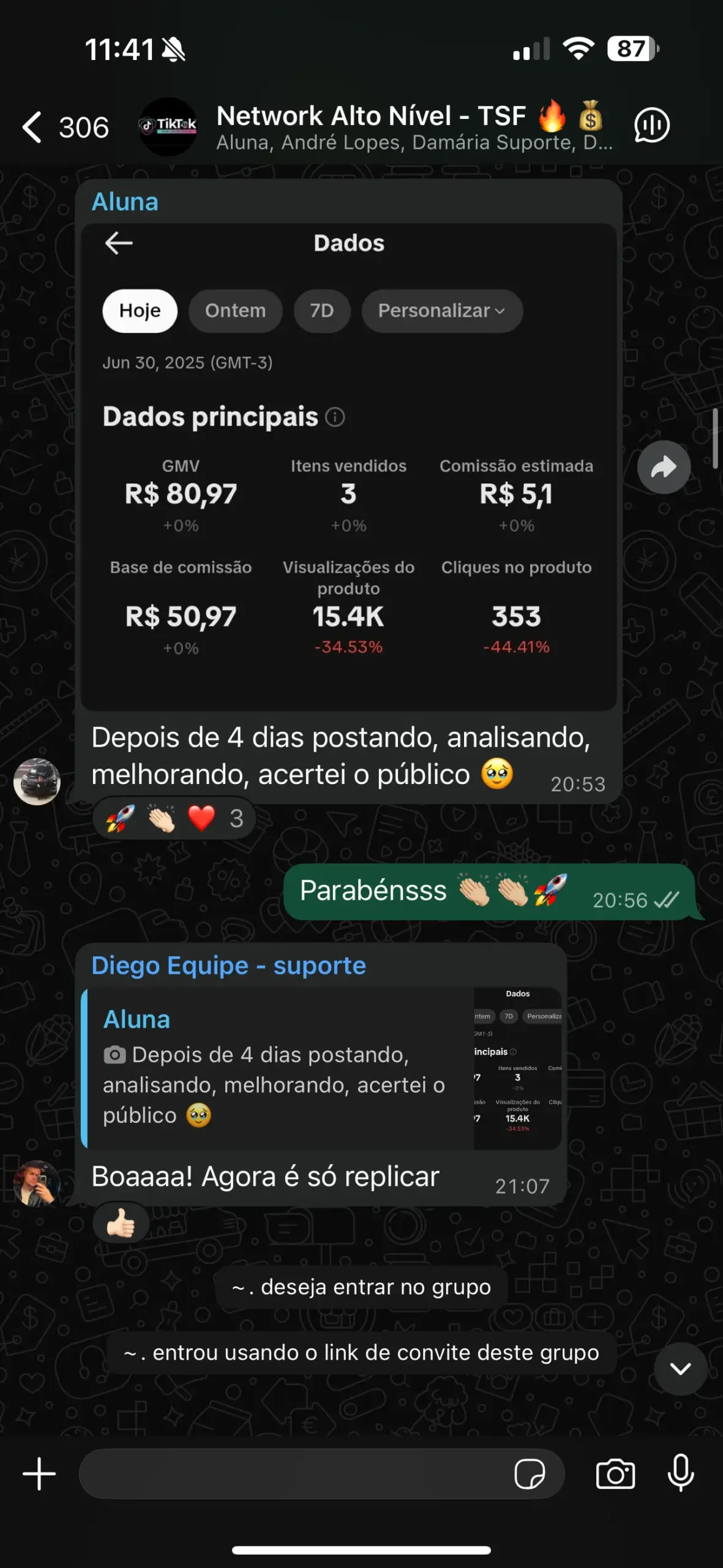Screen dimensions: 723x1568
Task: Jump to the latest messages
Action: [680, 1368]
